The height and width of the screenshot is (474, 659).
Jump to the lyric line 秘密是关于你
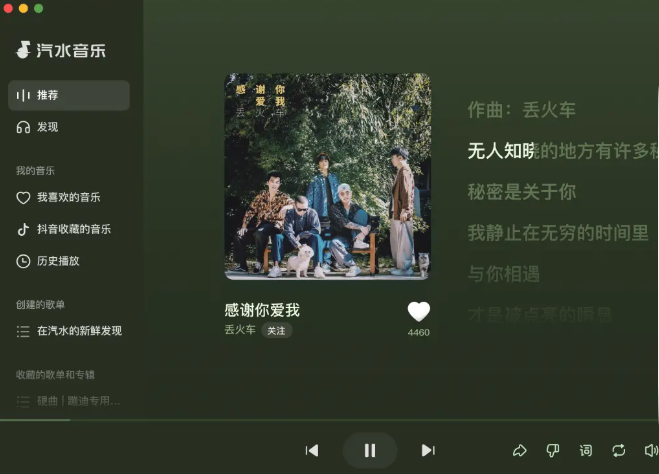[522, 191]
